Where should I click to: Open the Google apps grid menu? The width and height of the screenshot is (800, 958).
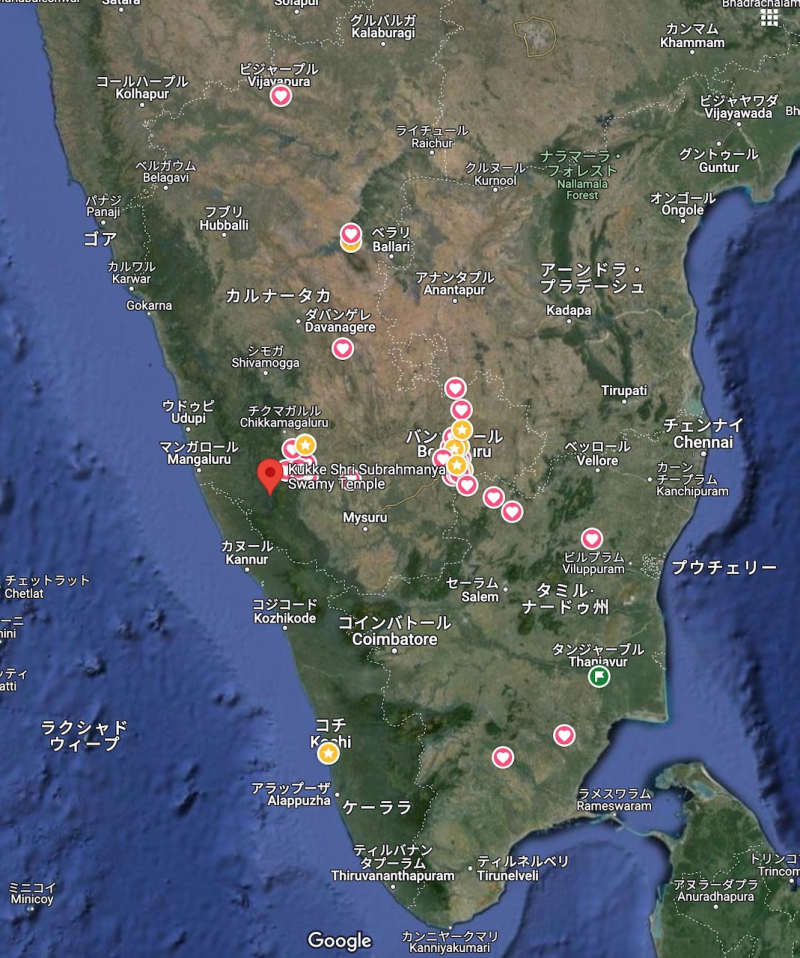(x=769, y=16)
